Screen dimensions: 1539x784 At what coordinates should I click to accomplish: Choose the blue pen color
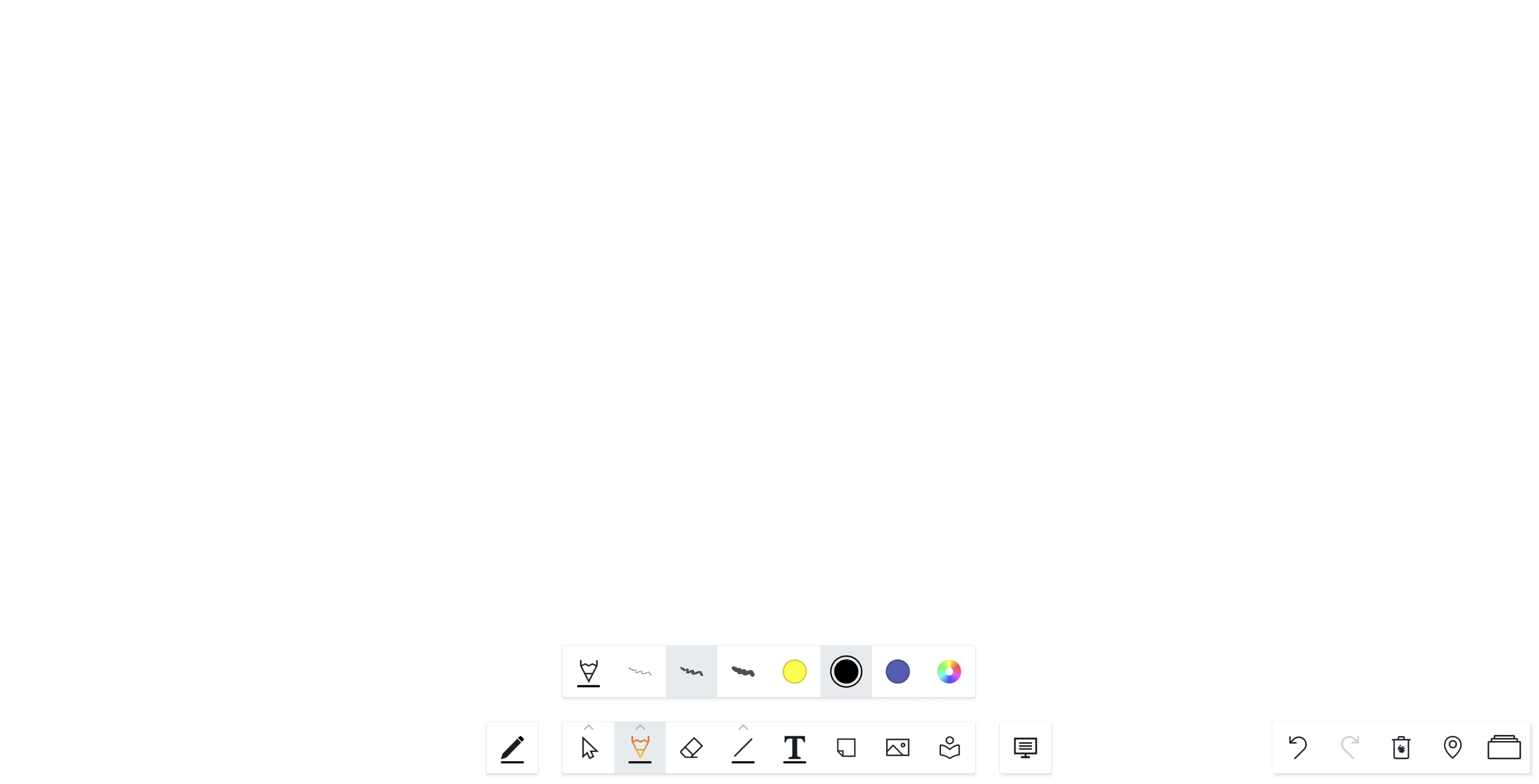point(897,672)
